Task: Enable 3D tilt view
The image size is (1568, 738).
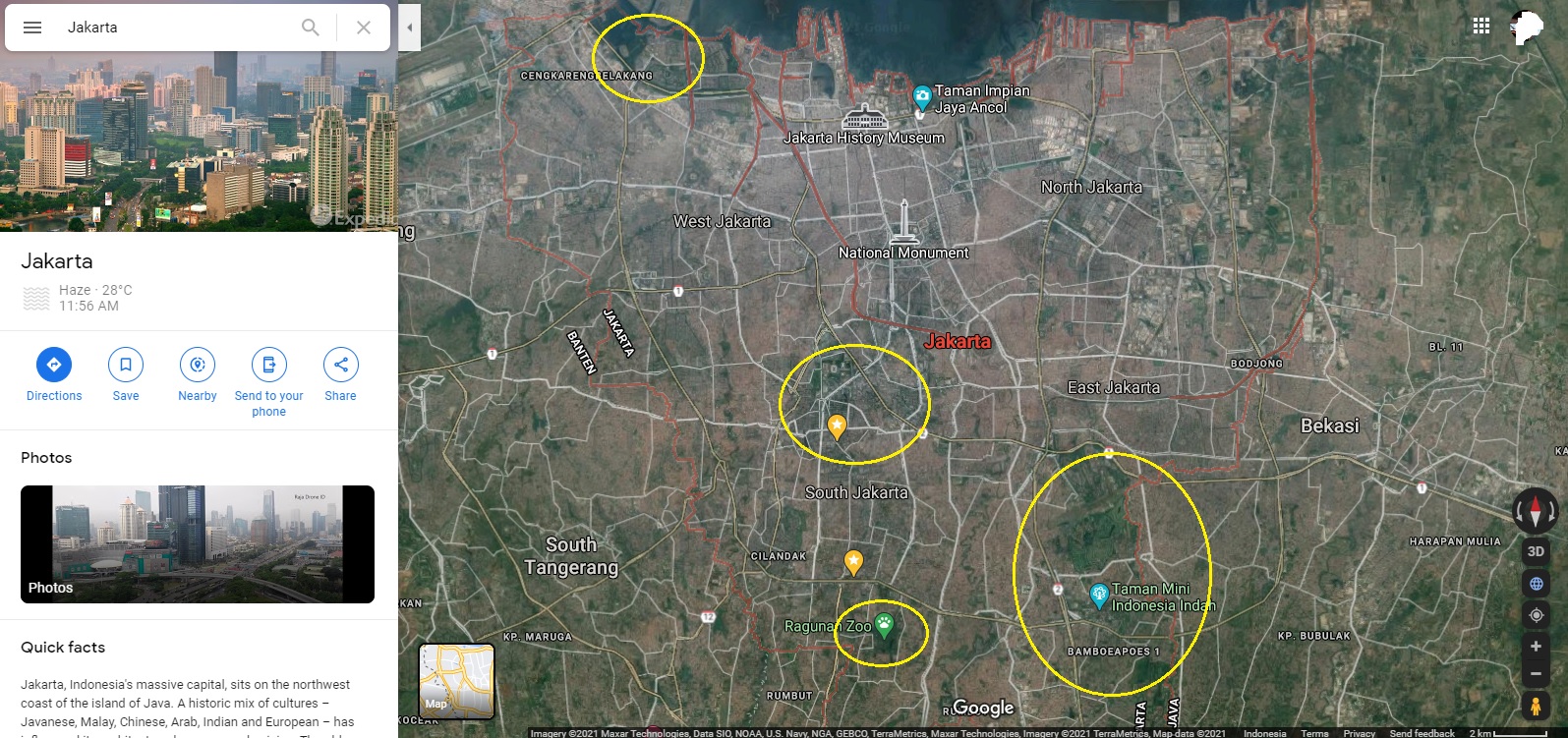Action: click(x=1536, y=551)
